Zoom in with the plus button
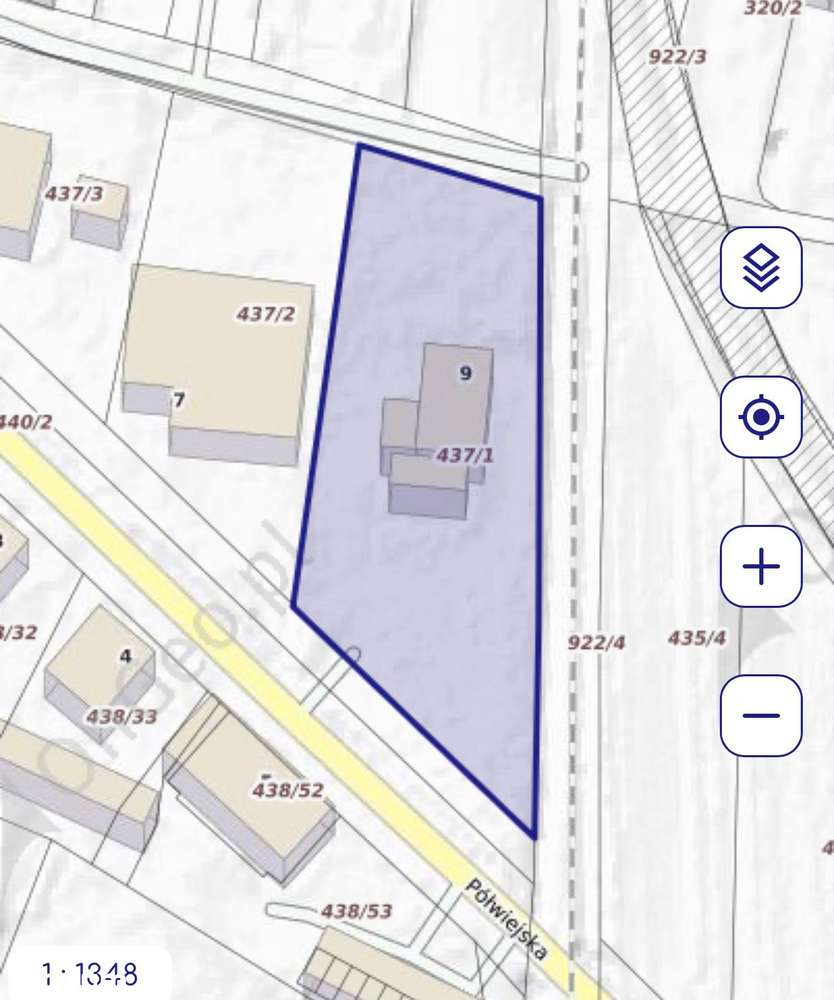Screen dimensions: 834x1000 point(761,566)
